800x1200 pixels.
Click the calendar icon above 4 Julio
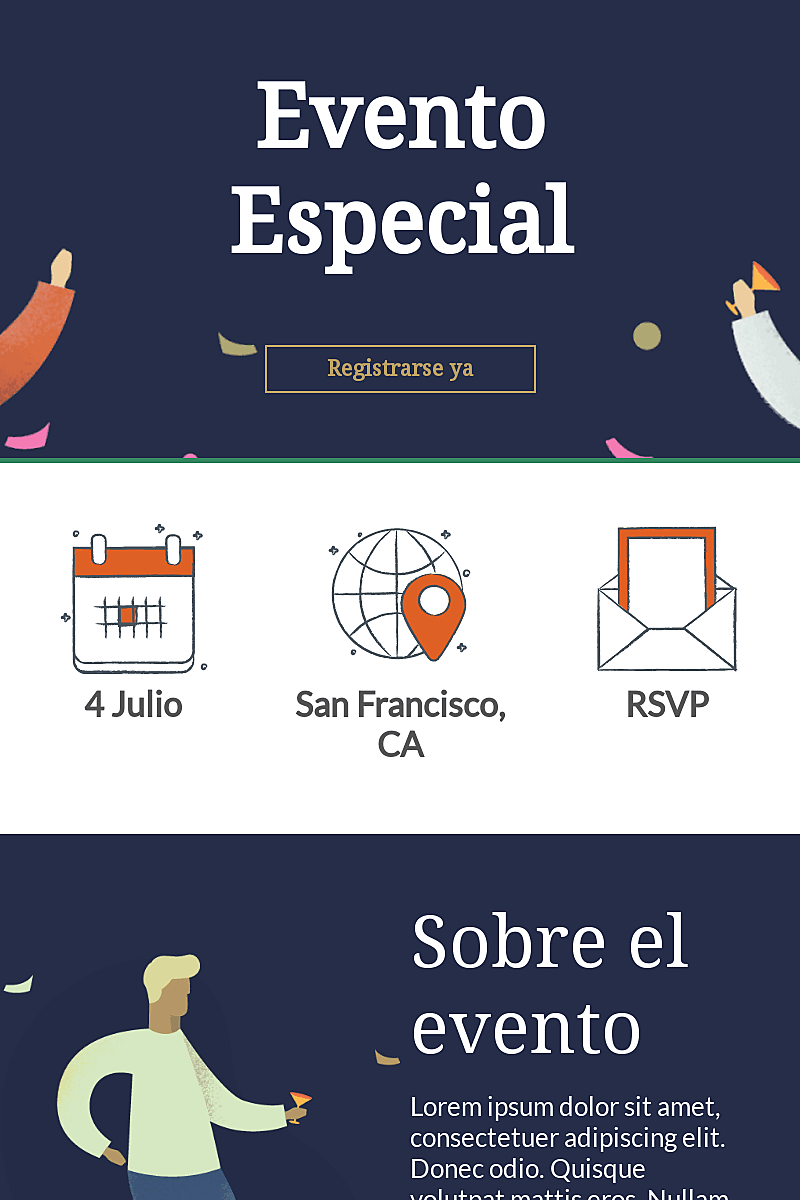[133, 600]
